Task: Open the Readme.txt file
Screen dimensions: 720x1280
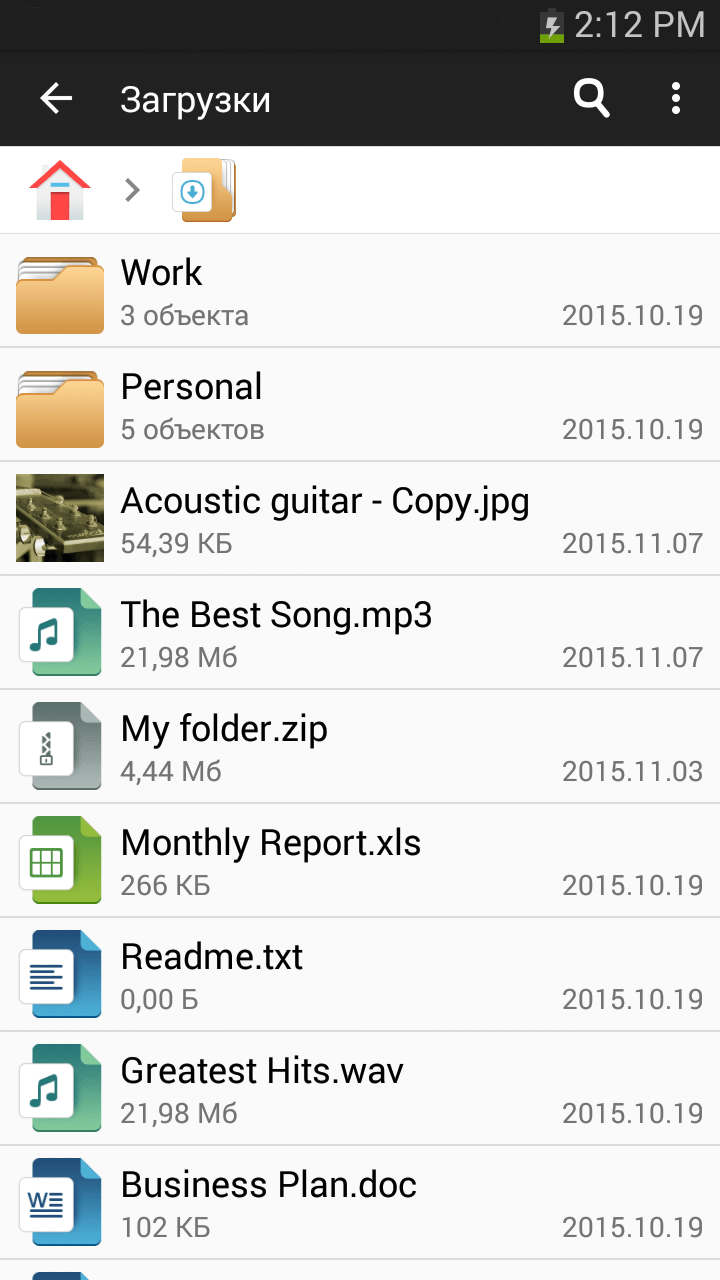Action: [x=360, y=975]
